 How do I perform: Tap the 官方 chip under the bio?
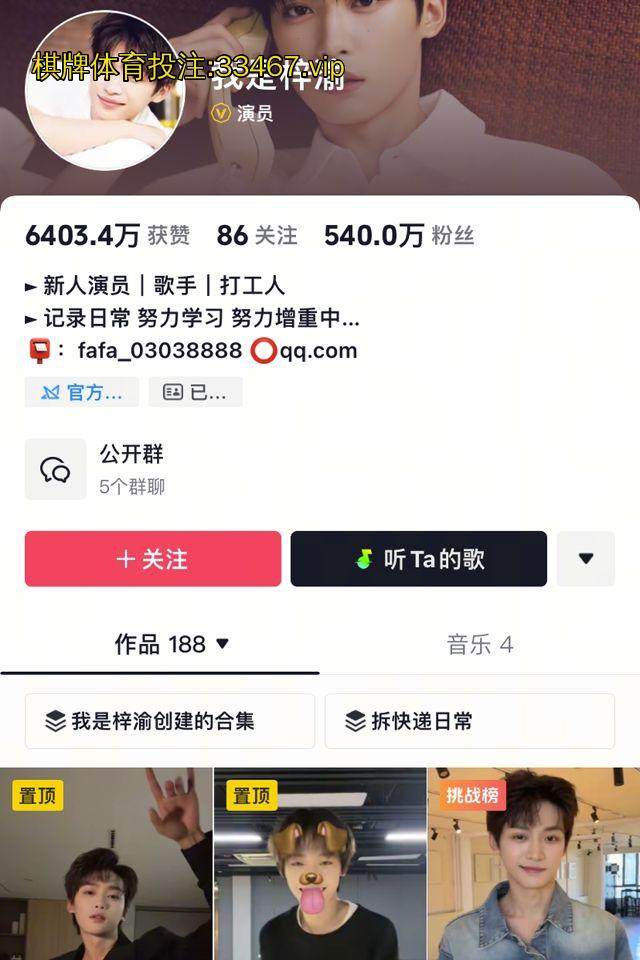click(x=82, y=392)
